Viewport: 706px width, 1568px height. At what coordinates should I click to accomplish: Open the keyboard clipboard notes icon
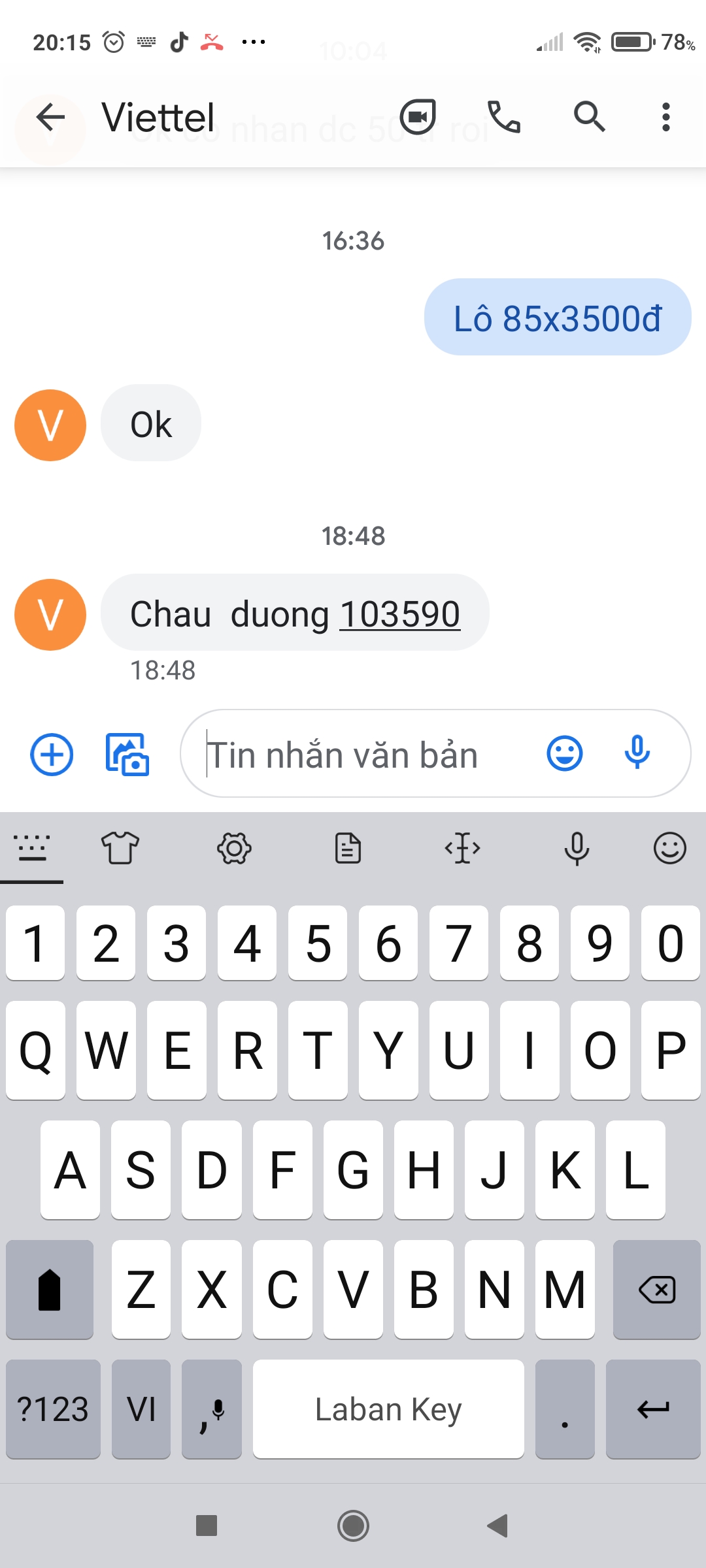(x=348, y=849)
